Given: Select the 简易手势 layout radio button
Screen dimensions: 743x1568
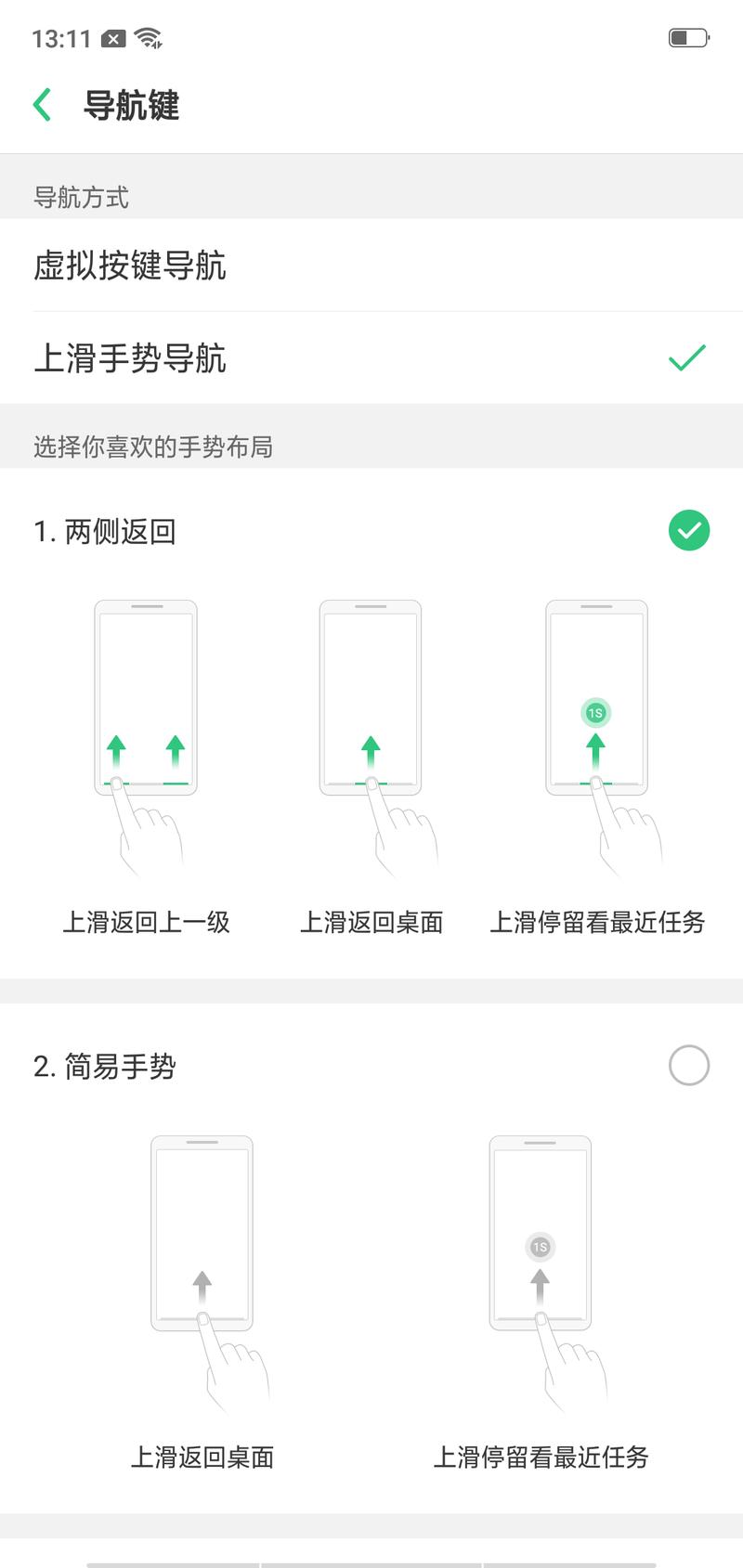Looking at the screenshot, I should (689, 1065).
